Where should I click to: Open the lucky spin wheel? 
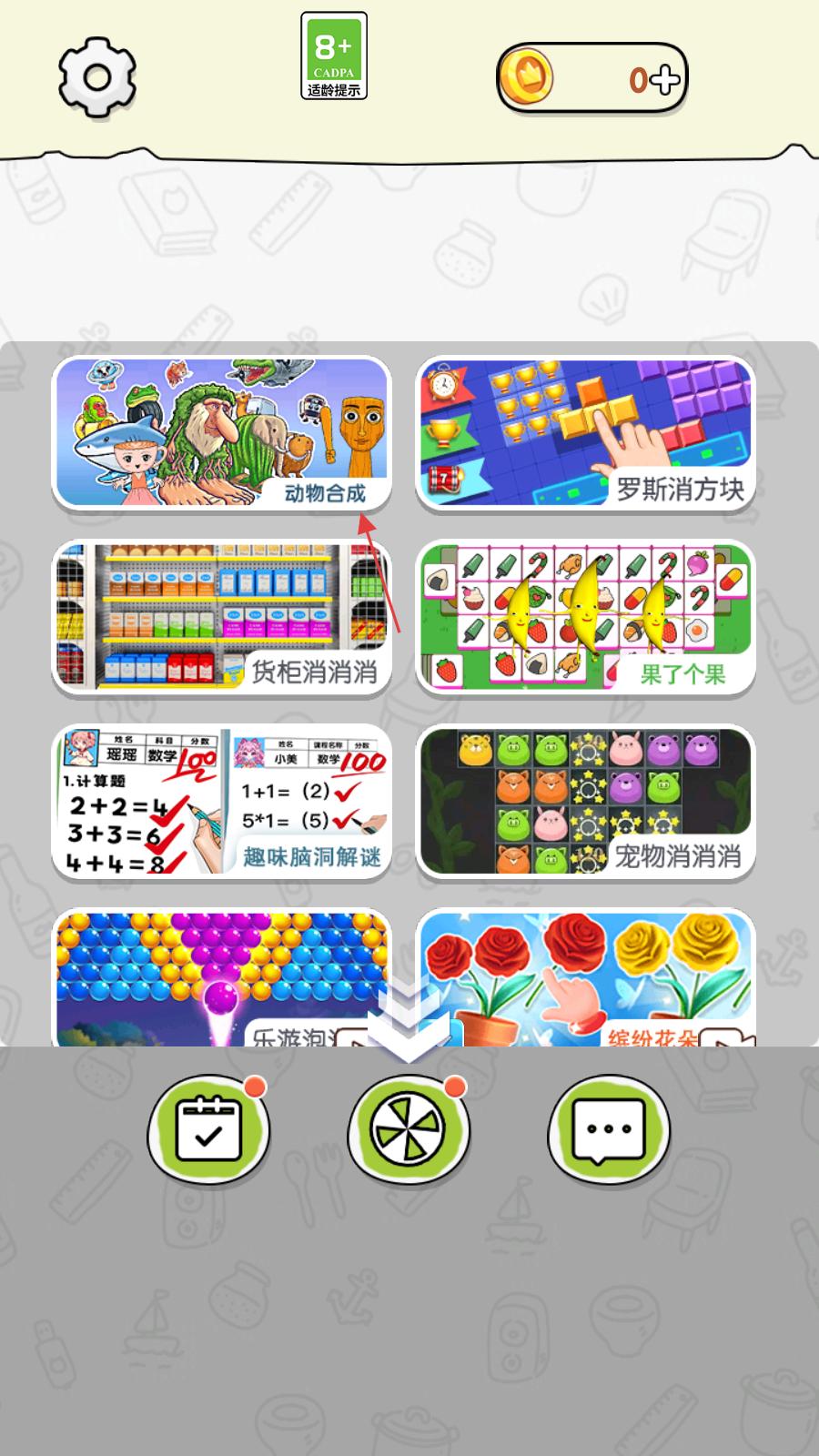coord(409,1129)
